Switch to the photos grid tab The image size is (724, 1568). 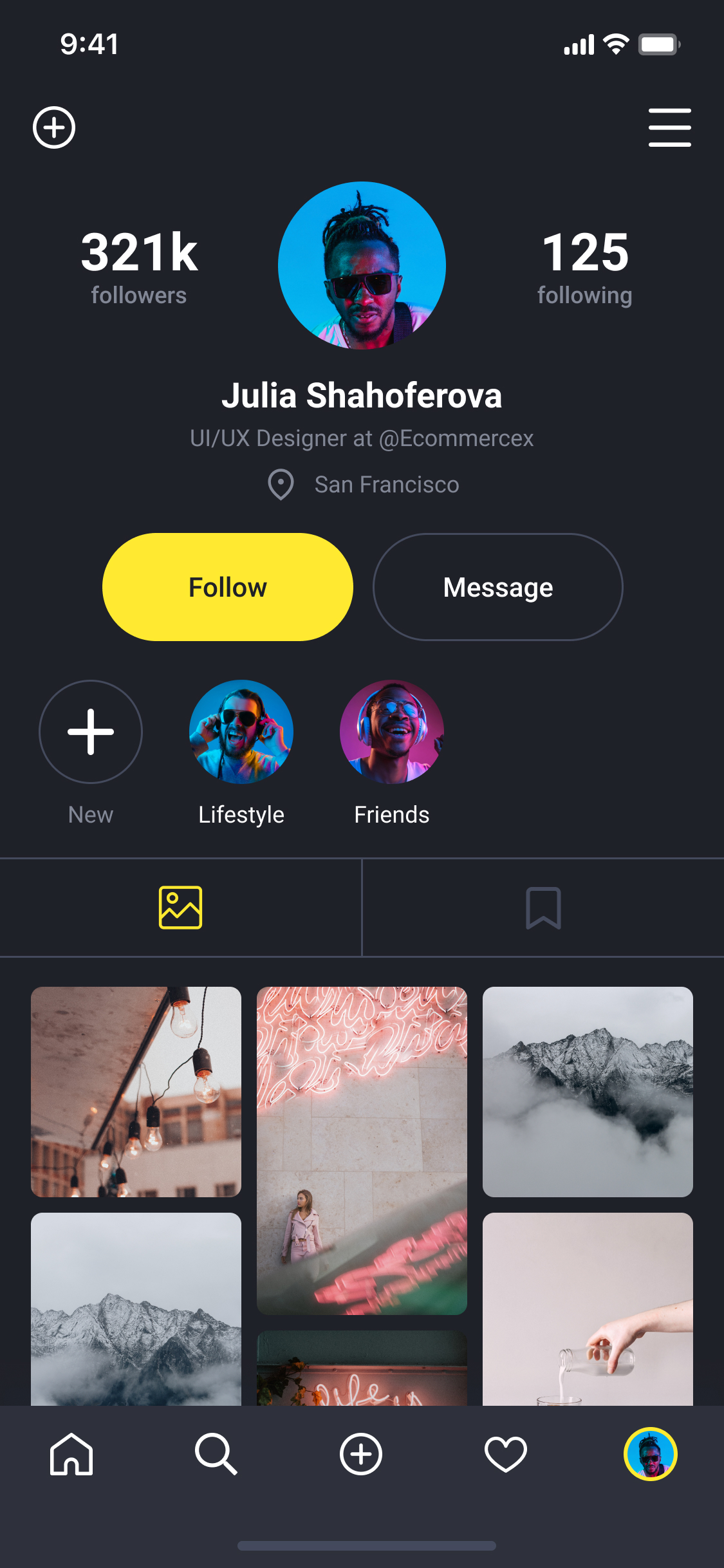(180, 908)
